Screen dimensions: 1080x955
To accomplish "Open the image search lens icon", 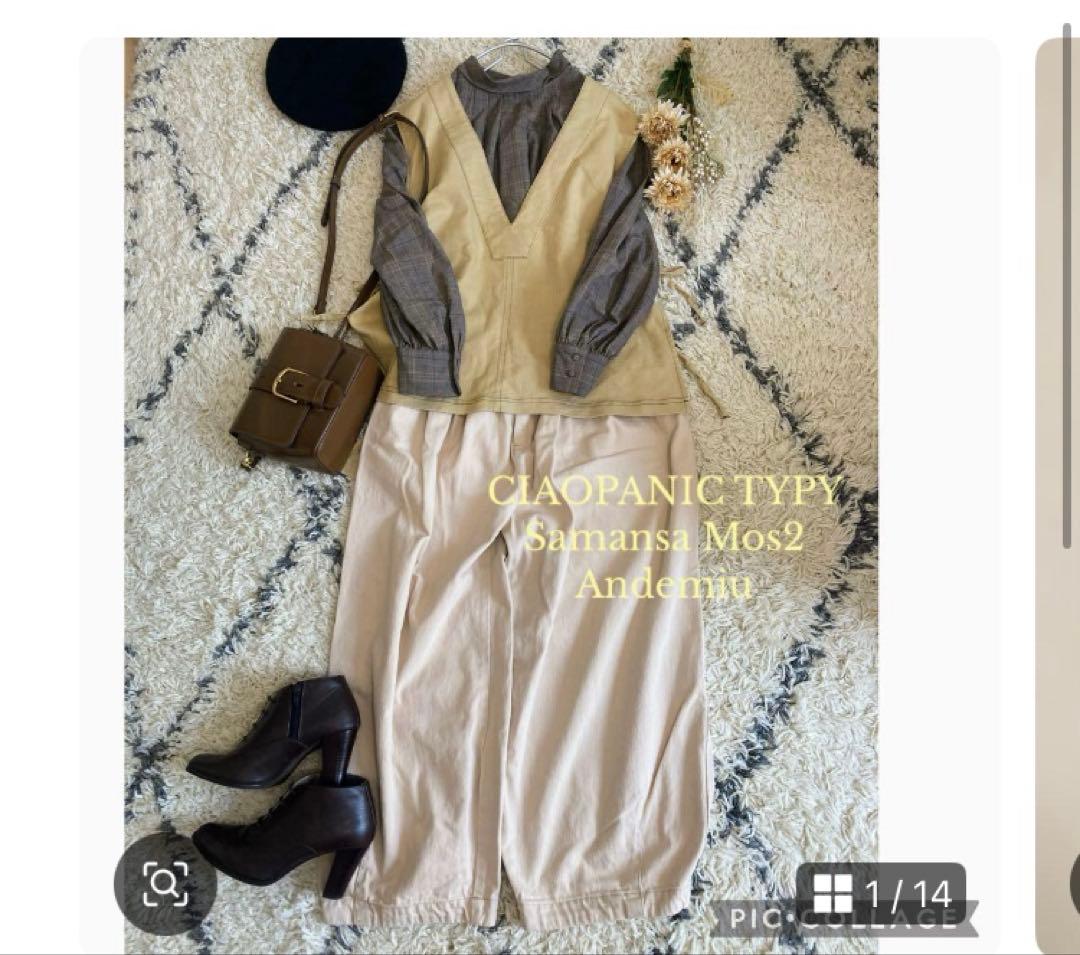I will click(x=165, y=883).
